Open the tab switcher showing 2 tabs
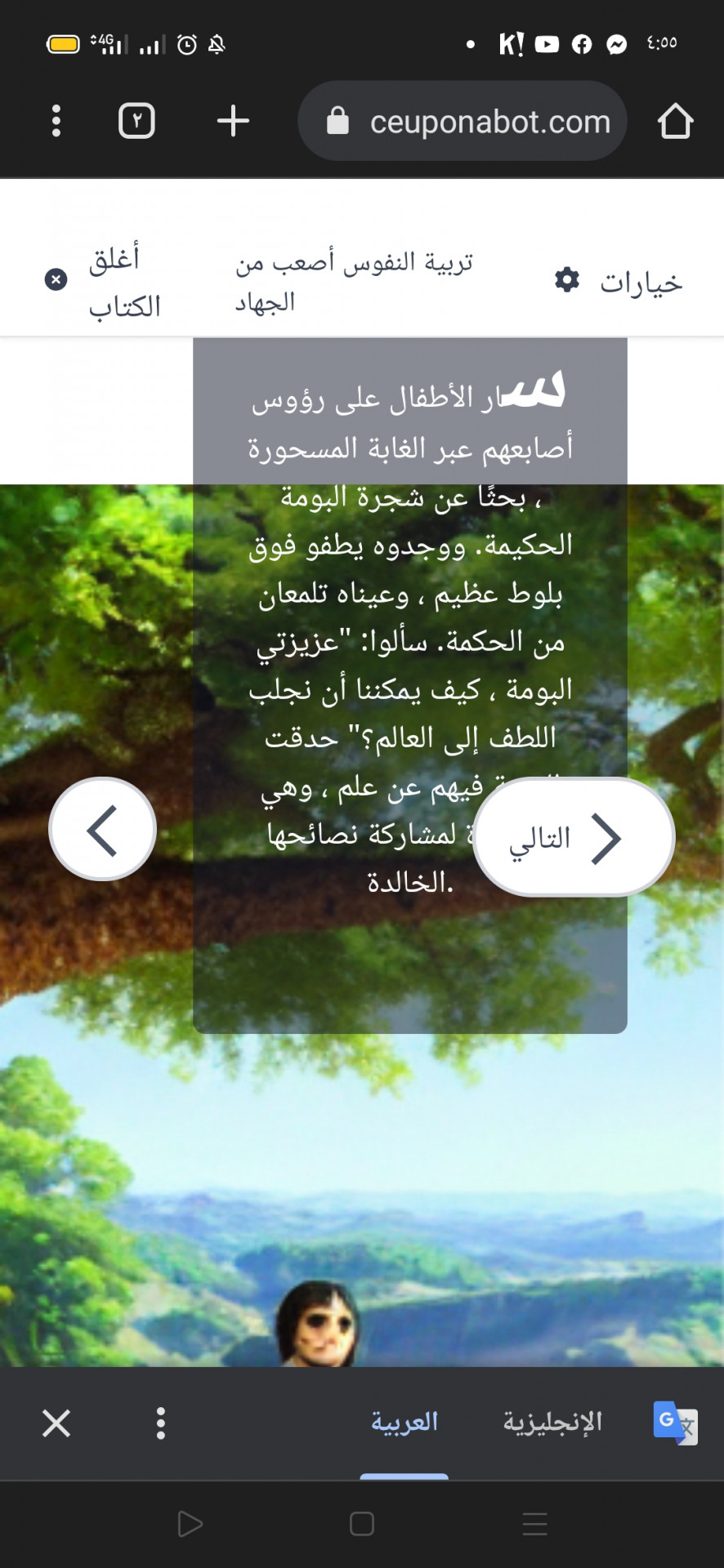Viewport: 724px width, 1568px height. pyautogui.click(x=136, y=121)
